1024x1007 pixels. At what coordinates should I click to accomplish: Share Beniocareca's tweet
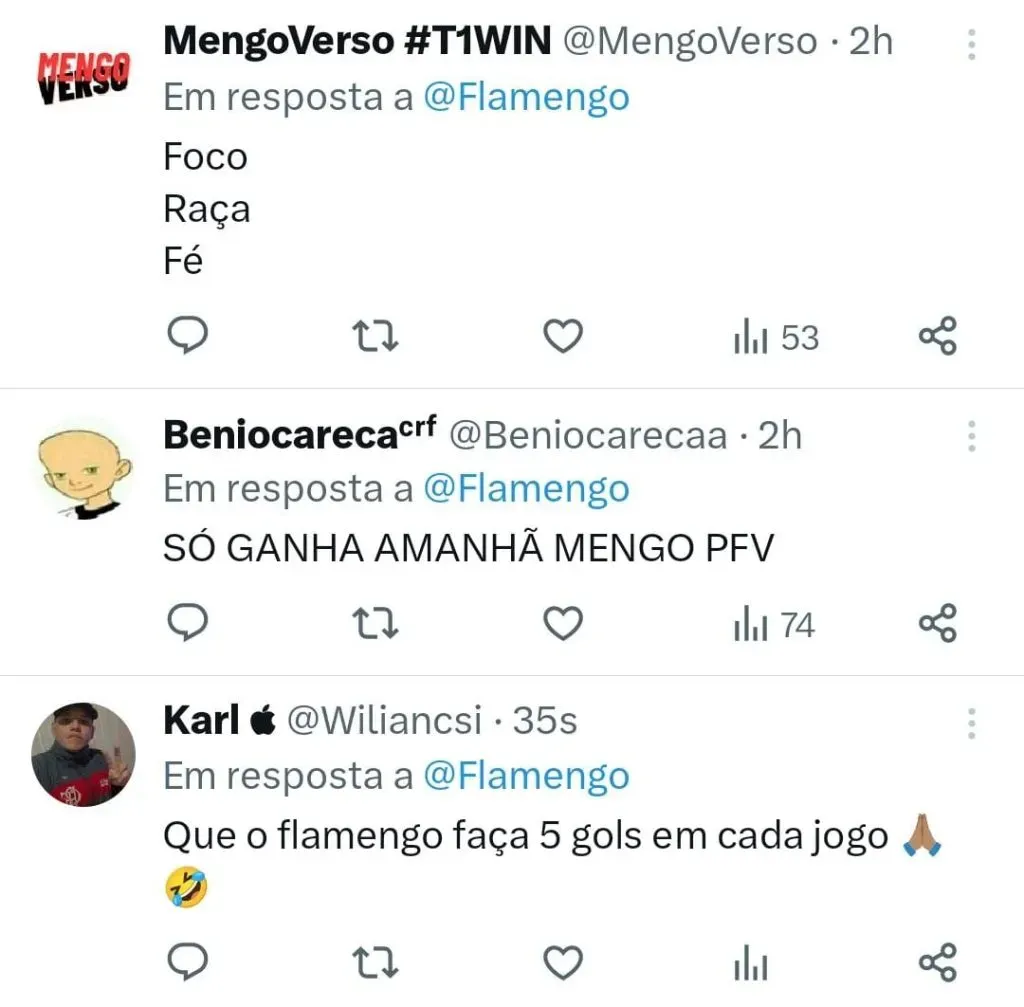tap(937, 624)
